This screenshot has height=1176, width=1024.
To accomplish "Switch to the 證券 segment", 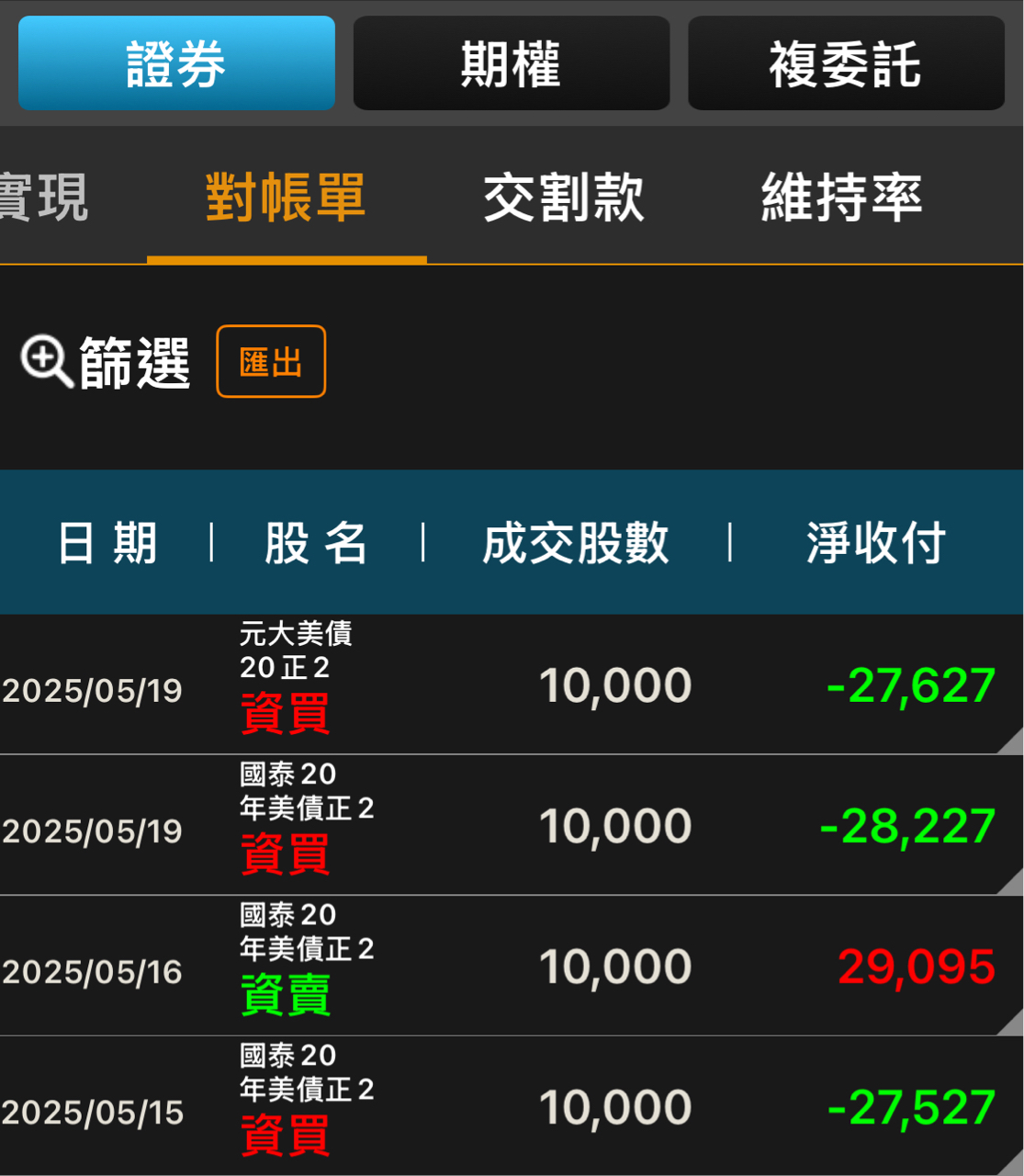I will pos(176,63).
